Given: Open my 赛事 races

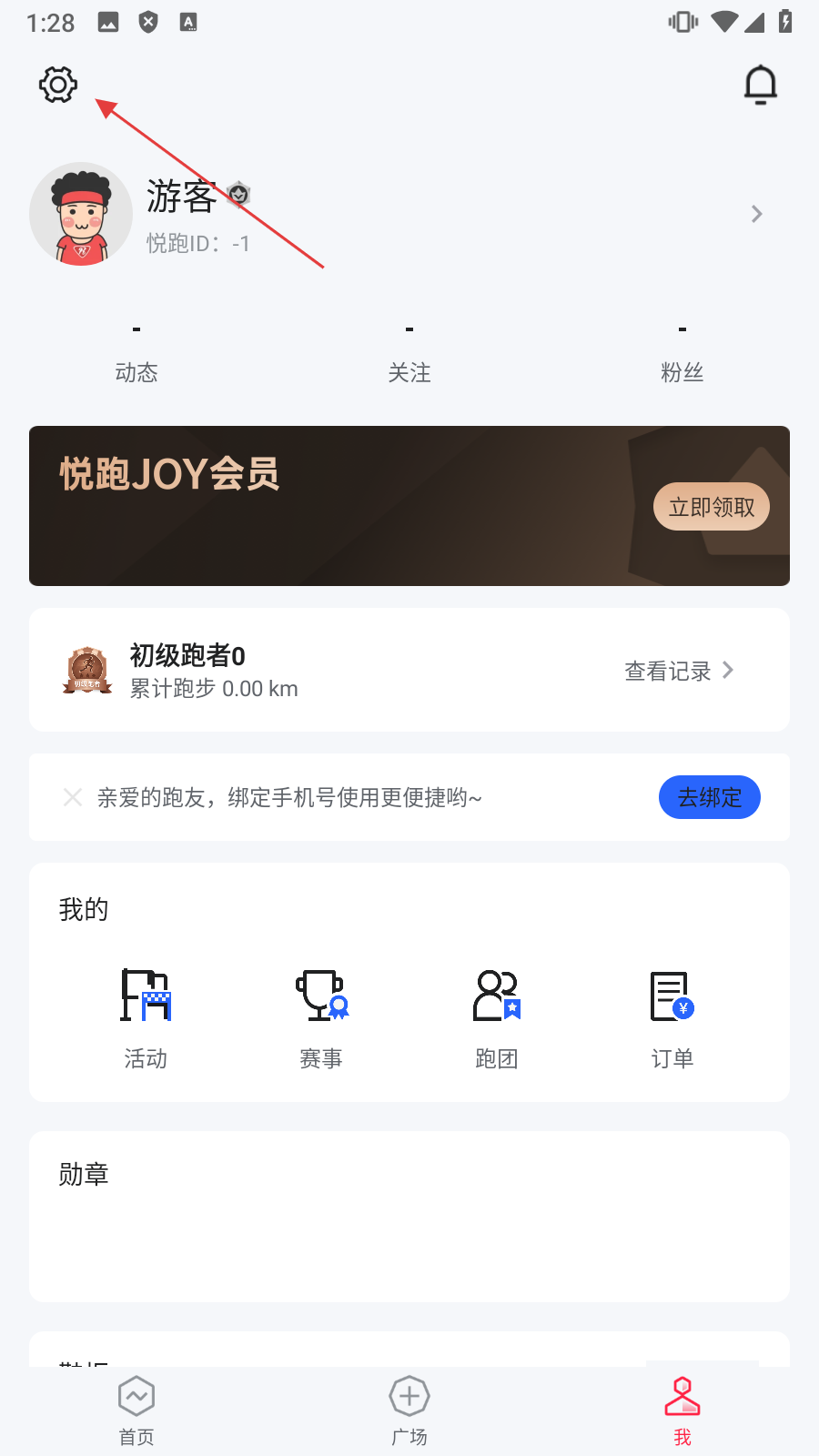Looking at the screenshot, I should [x=321, y=1017].
